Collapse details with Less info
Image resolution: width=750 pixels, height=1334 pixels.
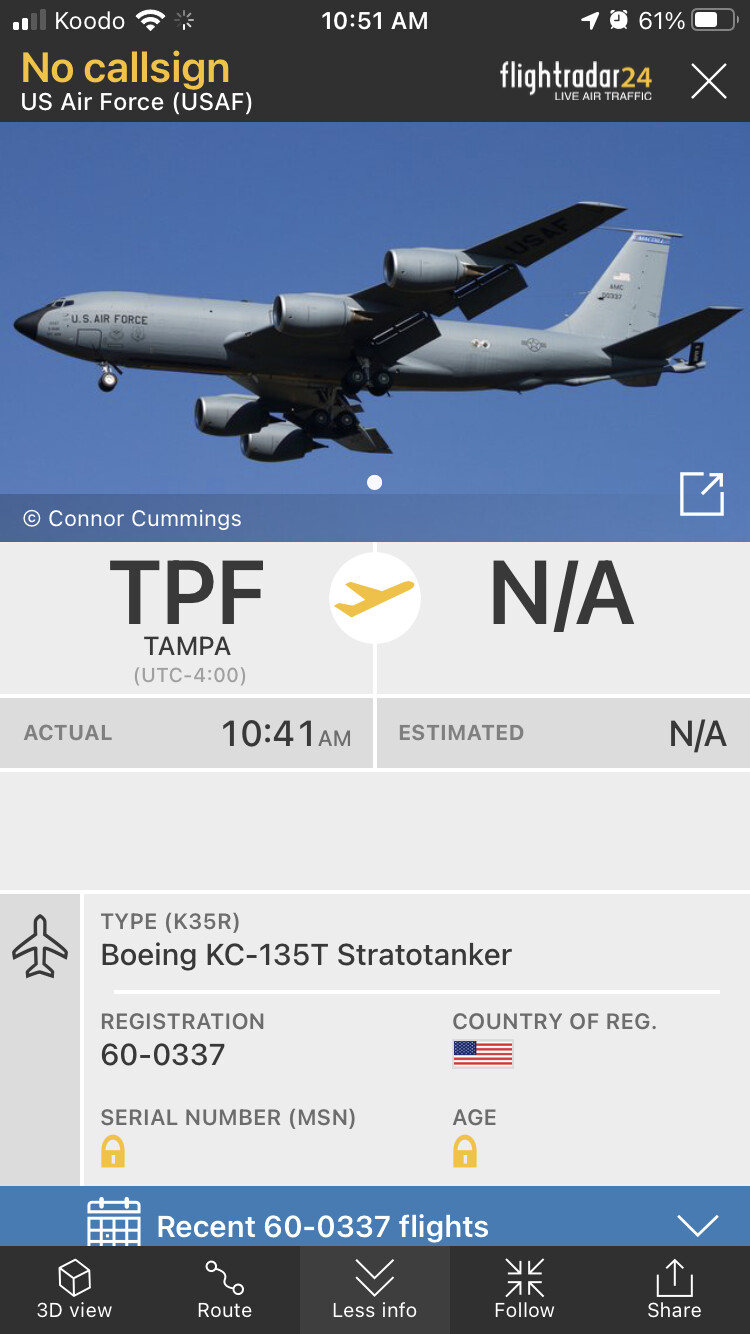click(374, 1290)
